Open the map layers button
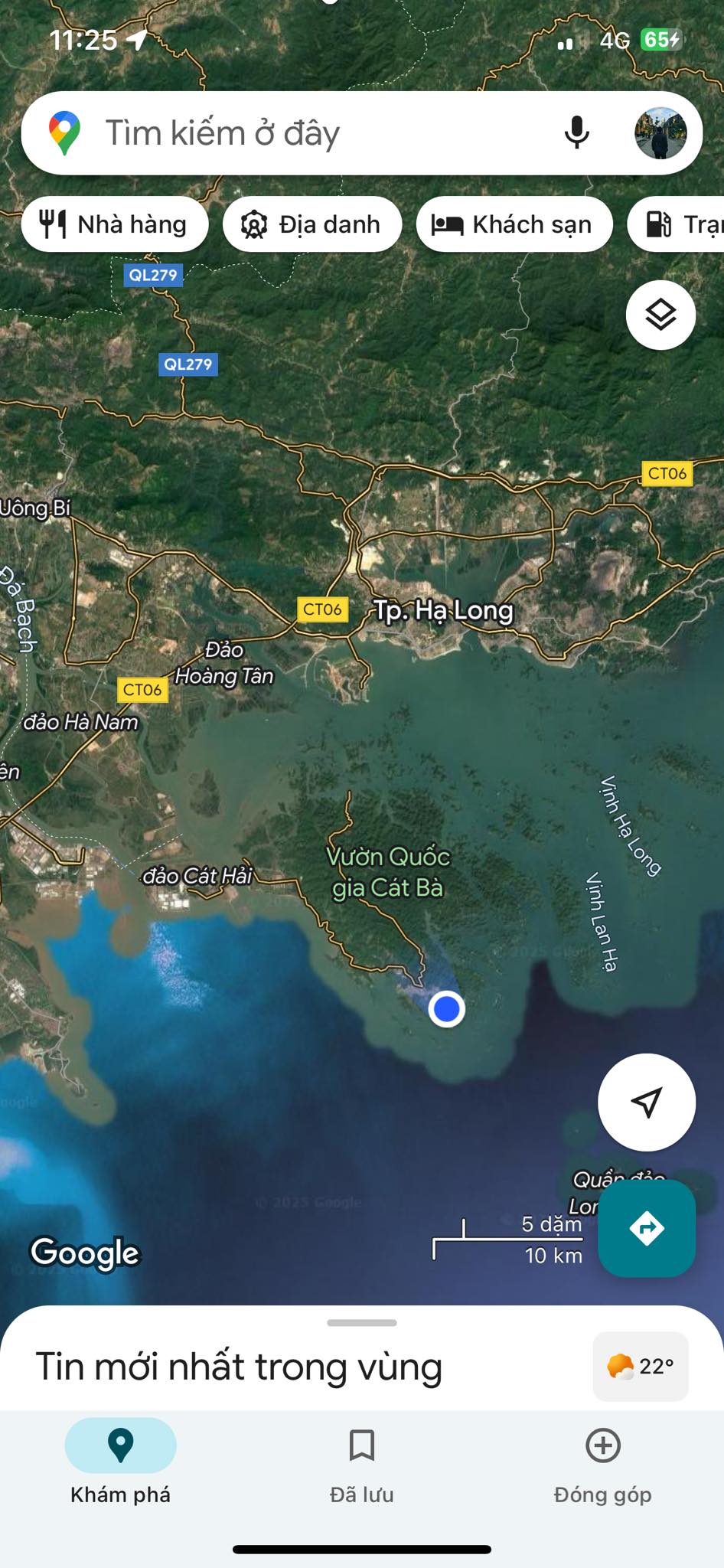The height and width of the screenshot is (1568, 724). click(x=660, y=315)
